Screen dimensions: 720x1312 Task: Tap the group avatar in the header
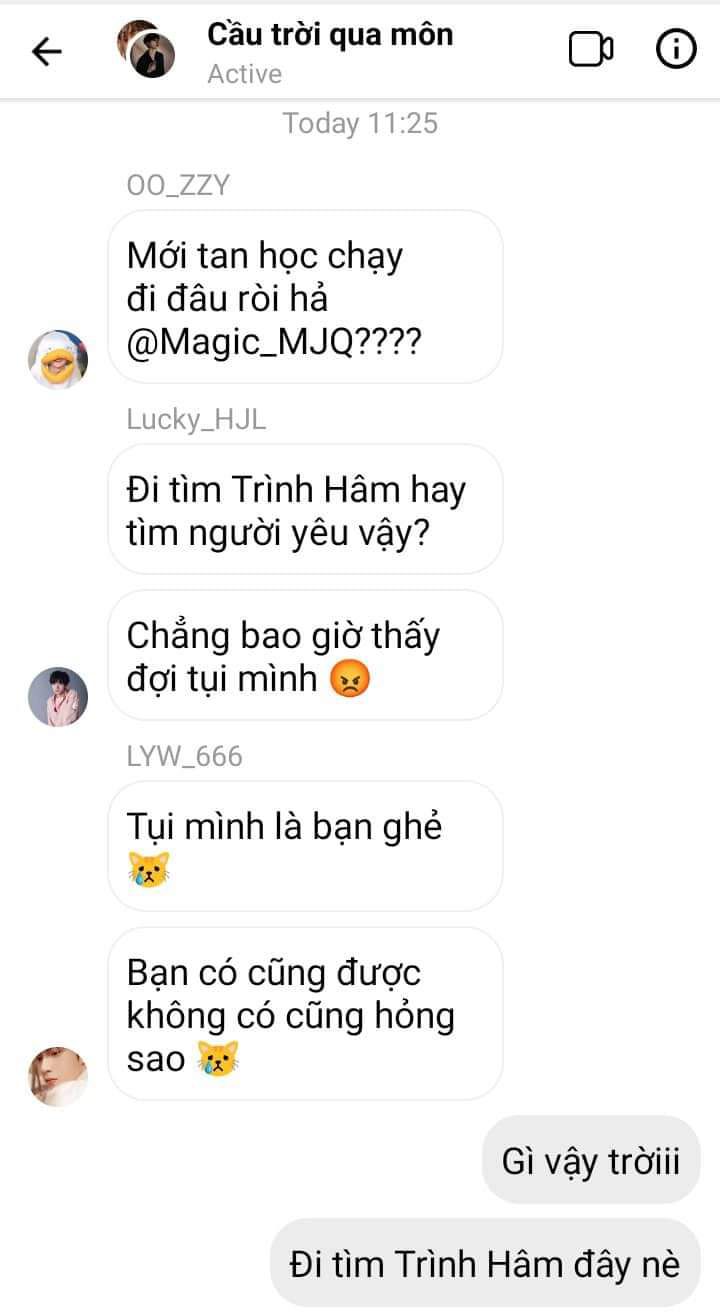click(x=146, y=50)
